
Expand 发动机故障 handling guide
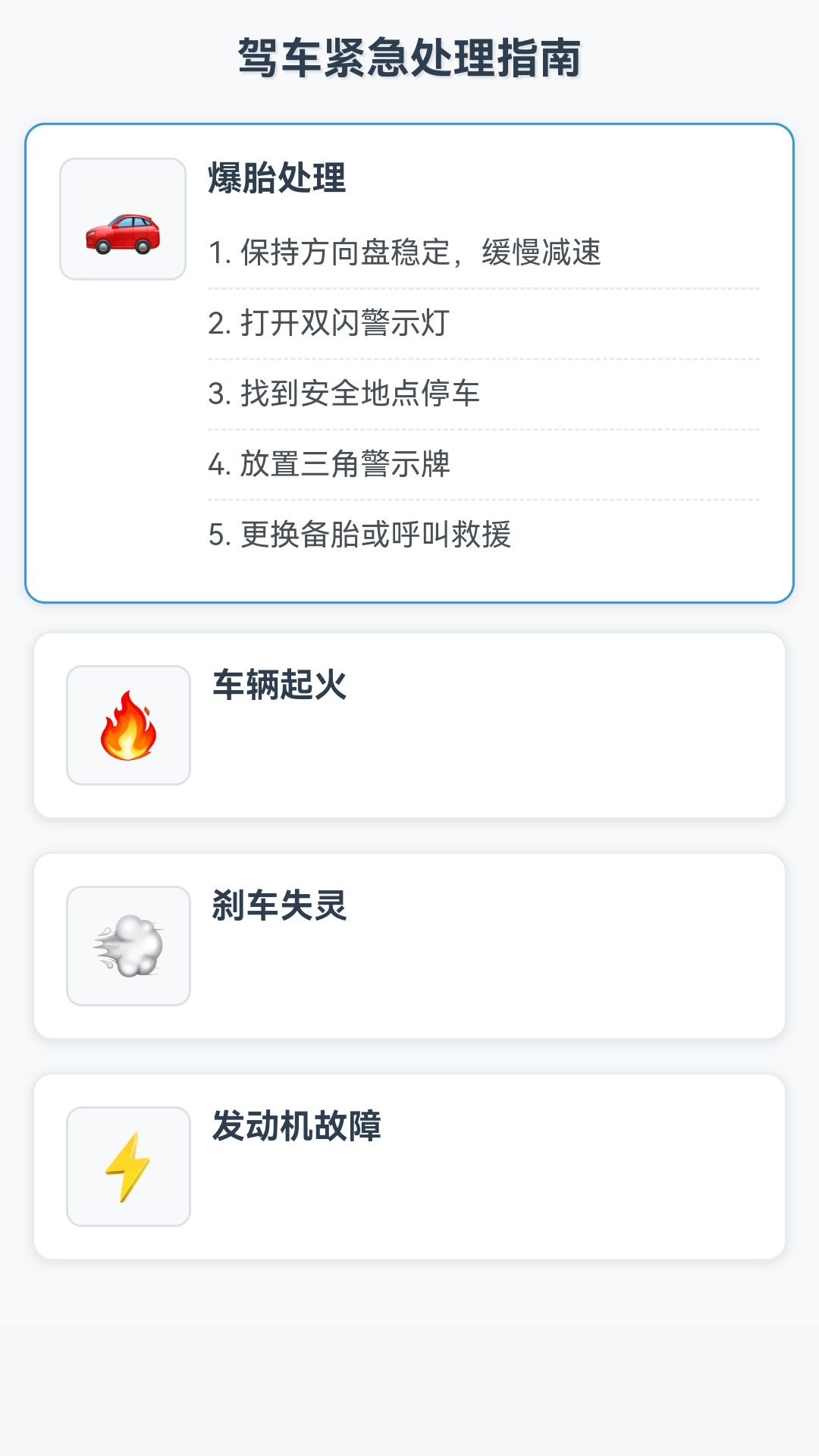point(409,1166)
